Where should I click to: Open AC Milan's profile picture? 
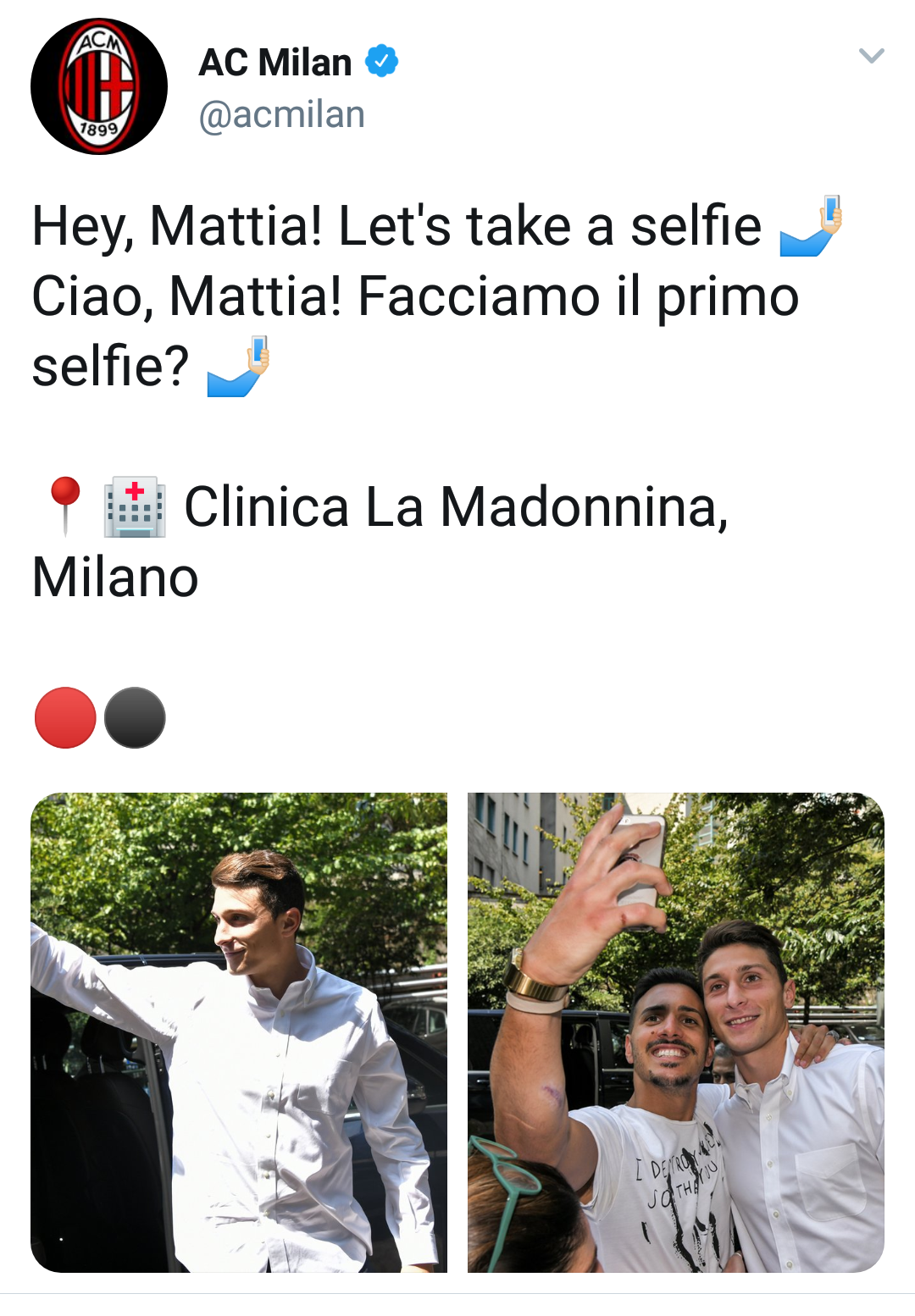99,86
